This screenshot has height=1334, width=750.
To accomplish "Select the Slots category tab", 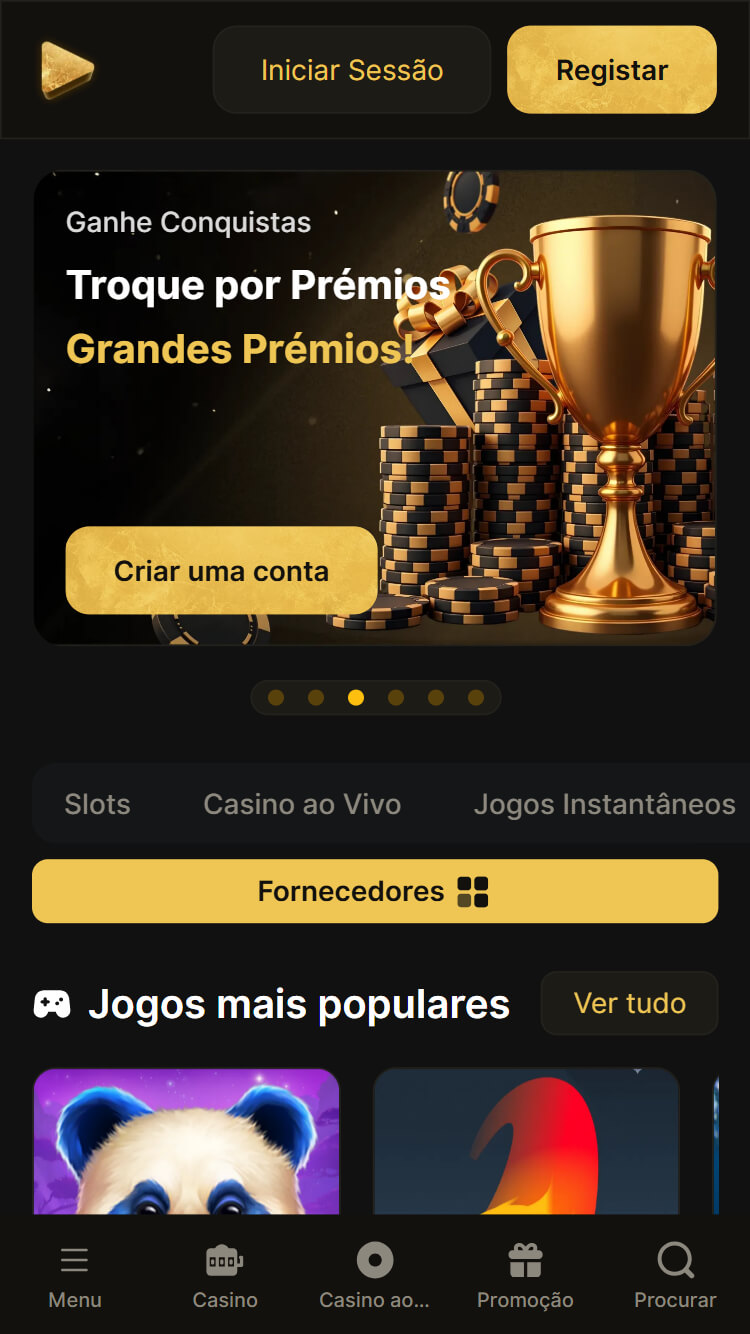I will [x=97, y=804].
